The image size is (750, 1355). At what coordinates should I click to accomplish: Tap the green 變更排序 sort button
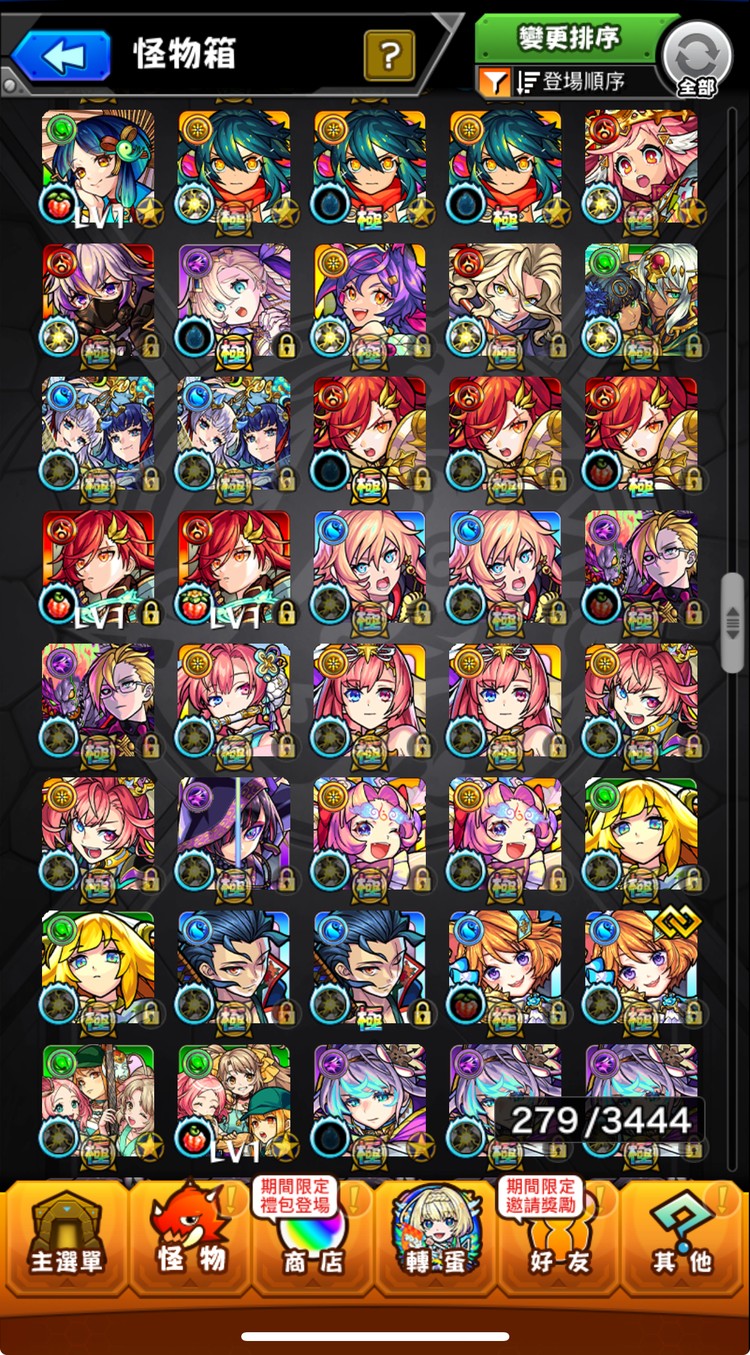[568, 39]
